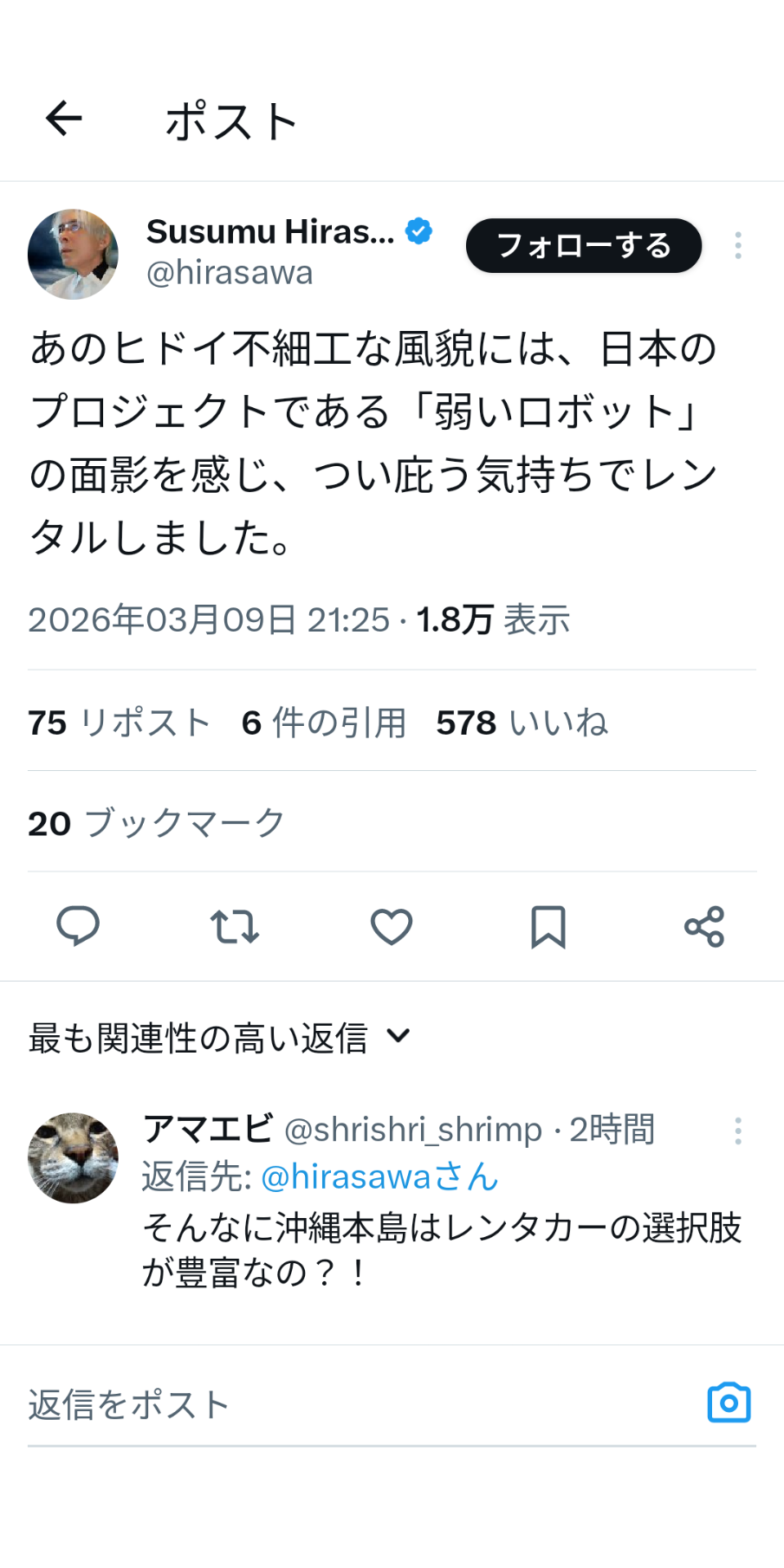
Task: Focus the 返信をポスト reply field
Action: [x=347, y=1405]
